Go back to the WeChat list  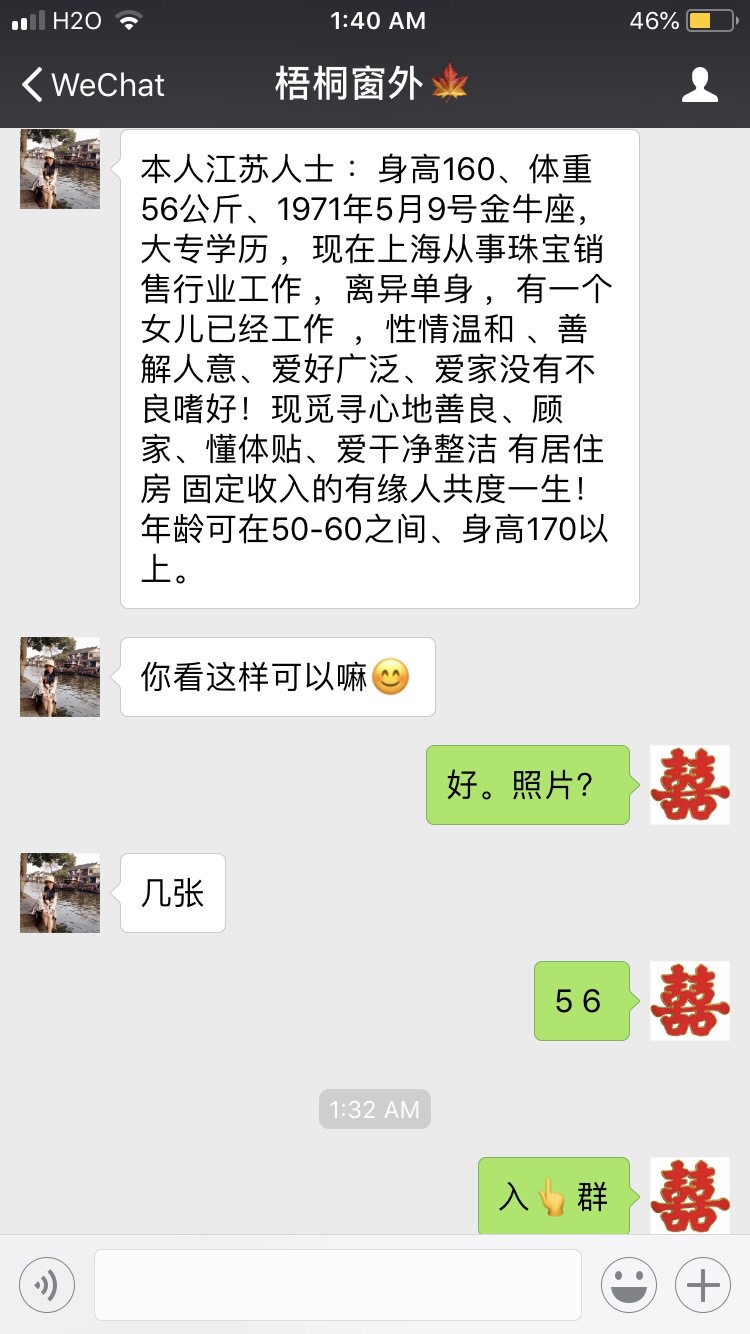click(x=92, y=85)
